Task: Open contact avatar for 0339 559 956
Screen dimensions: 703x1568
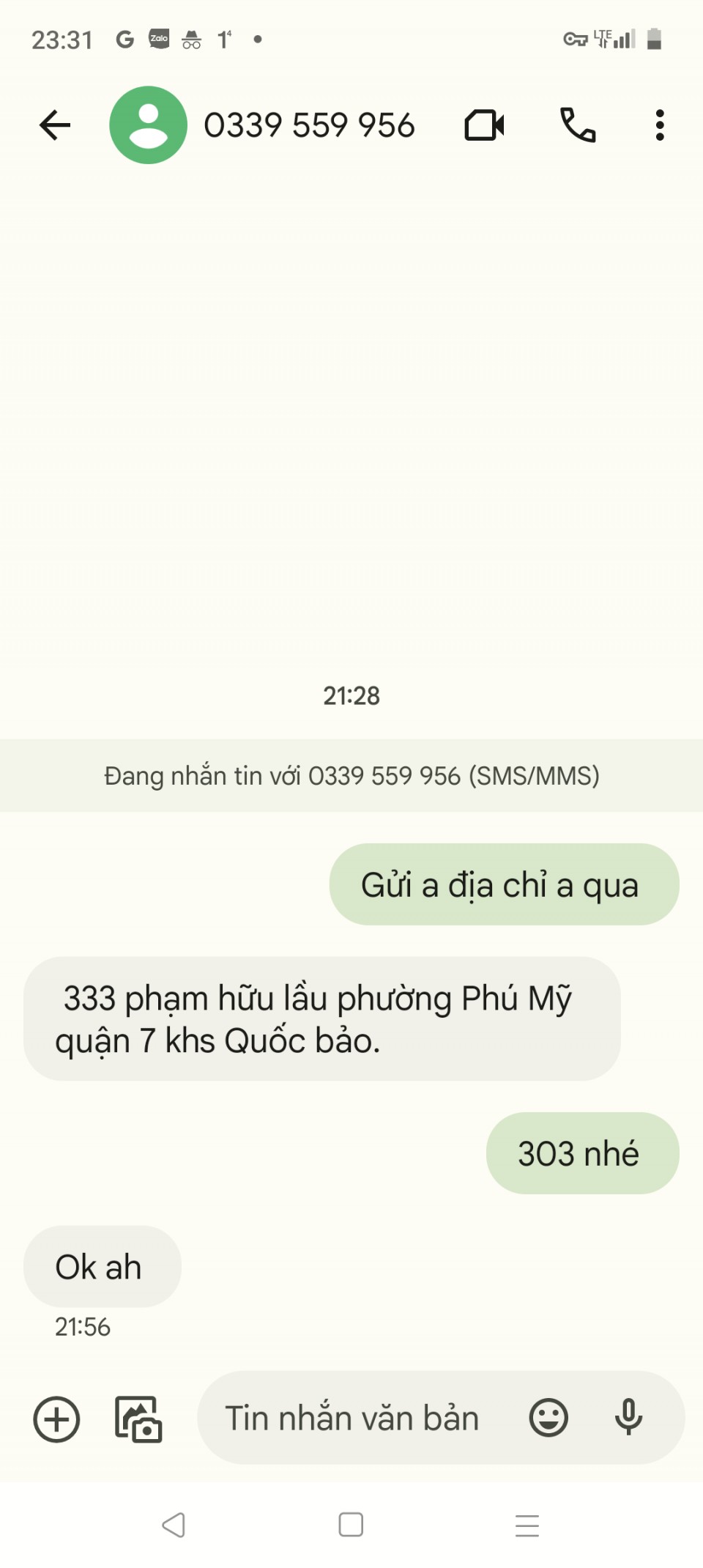Action: click(x=148, y=125)
